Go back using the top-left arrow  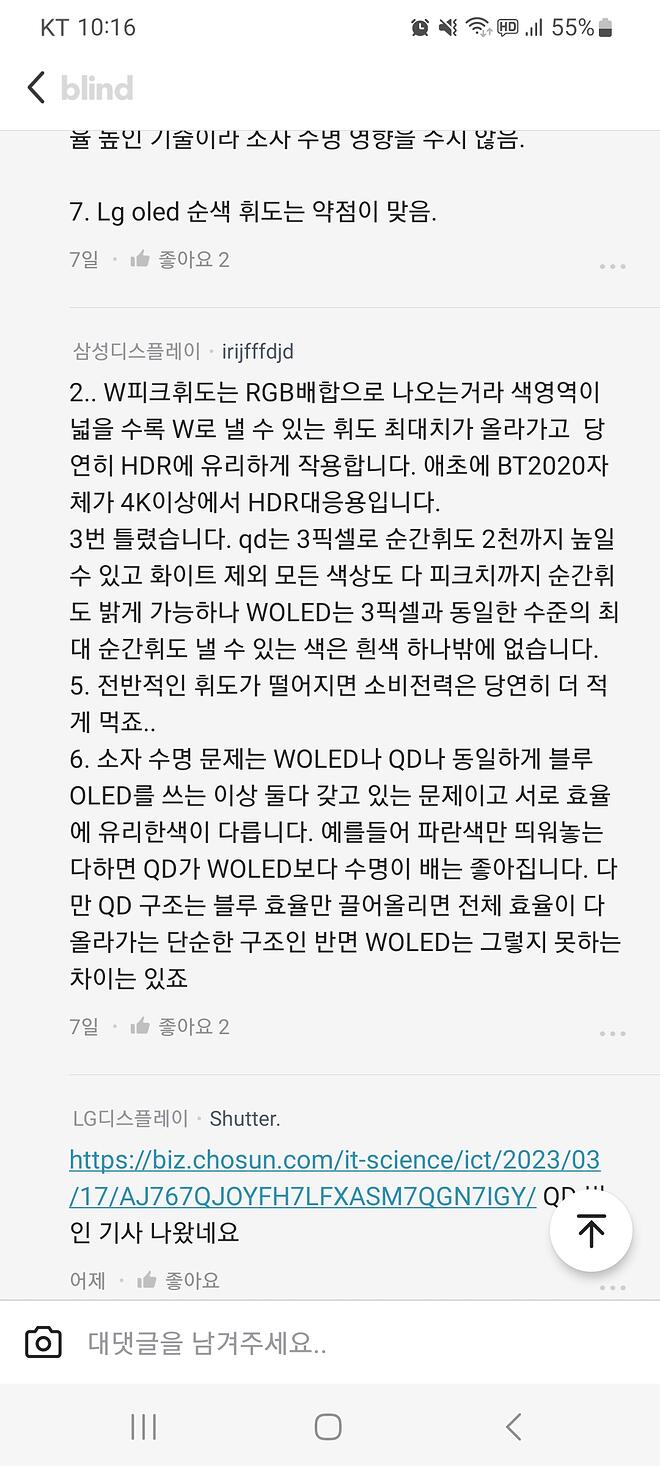coord(36,88)
